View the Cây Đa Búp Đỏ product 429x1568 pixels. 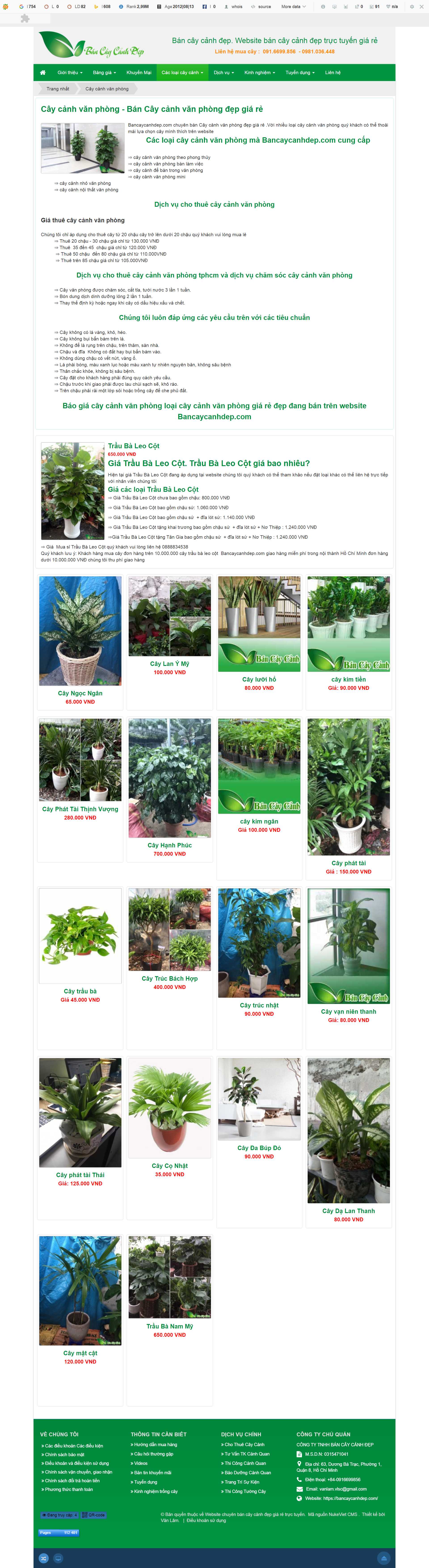point(259,1148)
